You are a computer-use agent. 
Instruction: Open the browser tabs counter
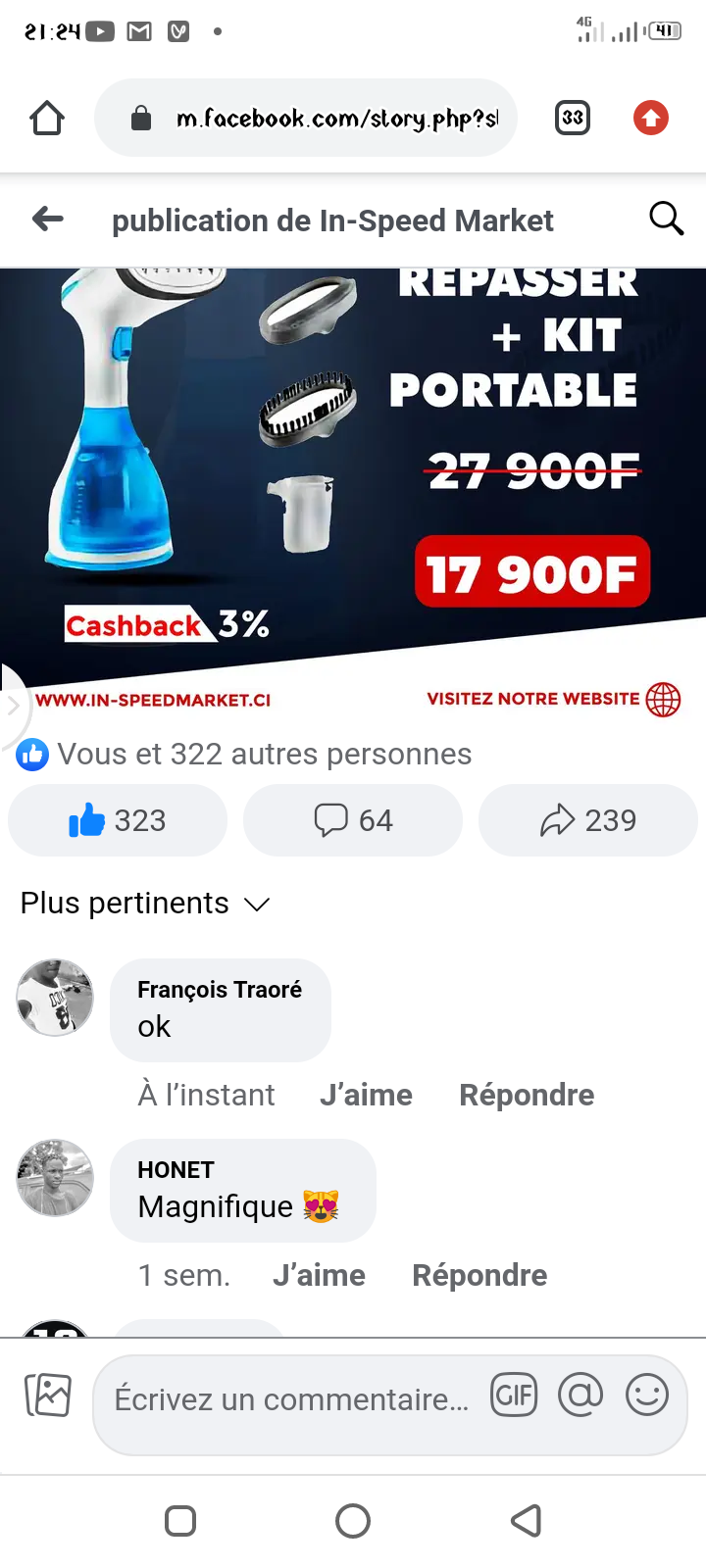click(573, 119)
